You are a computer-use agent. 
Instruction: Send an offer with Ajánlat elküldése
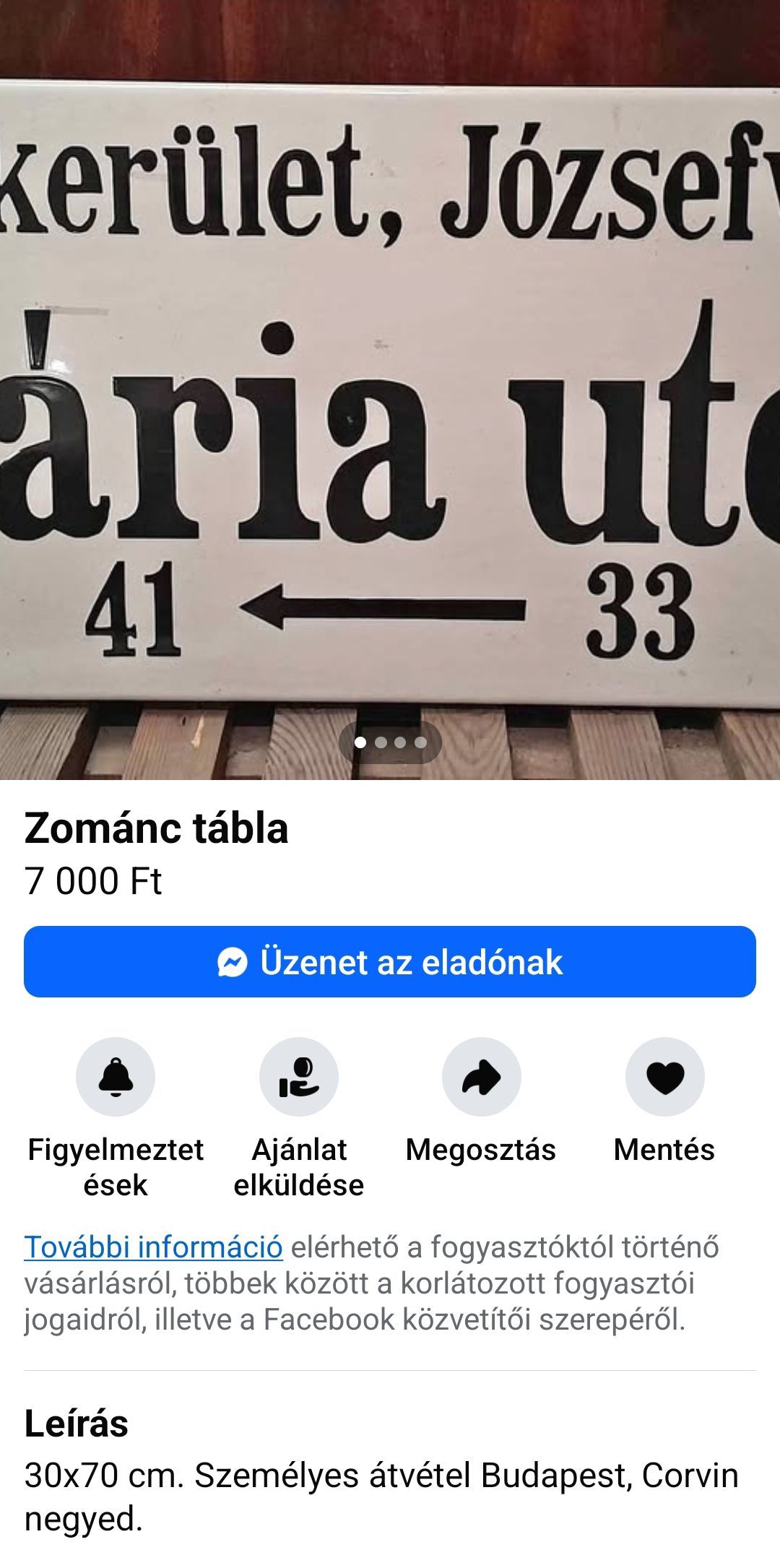(x=298, y=1077)
